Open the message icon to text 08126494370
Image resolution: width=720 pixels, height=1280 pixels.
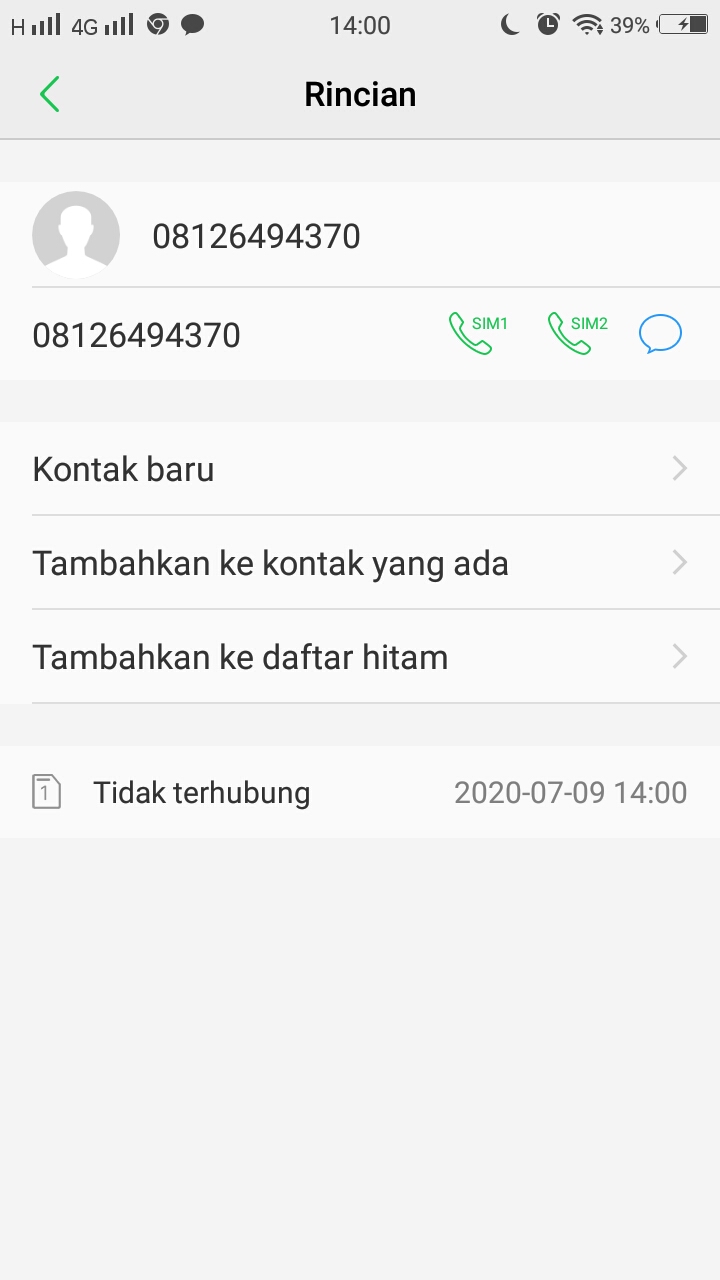point(660,333)
